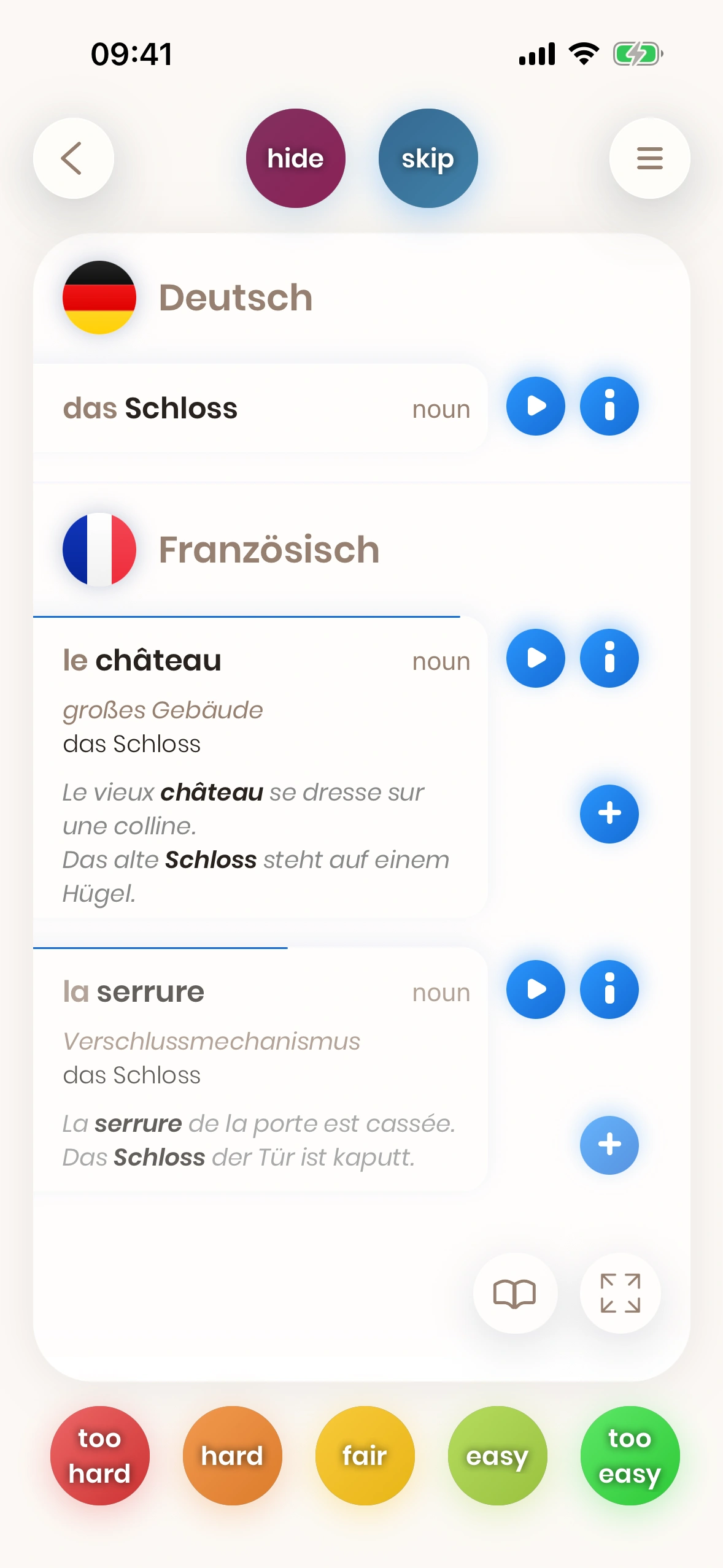Open the book icon
The image size is (723, 1568).
click(514, 1293)
